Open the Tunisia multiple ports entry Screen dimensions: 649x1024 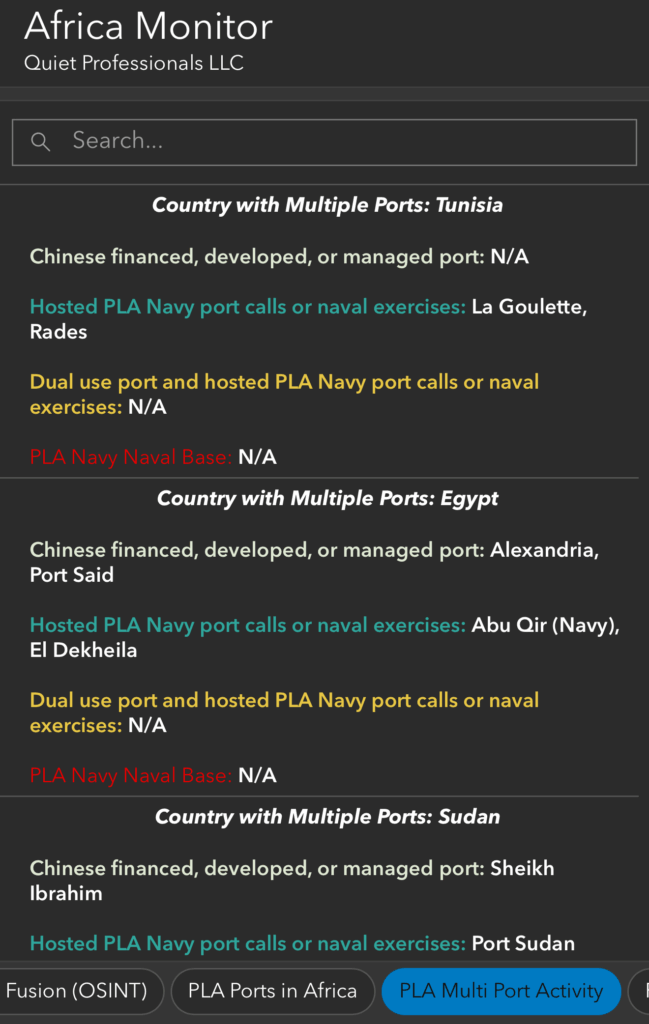pos(327,206)
